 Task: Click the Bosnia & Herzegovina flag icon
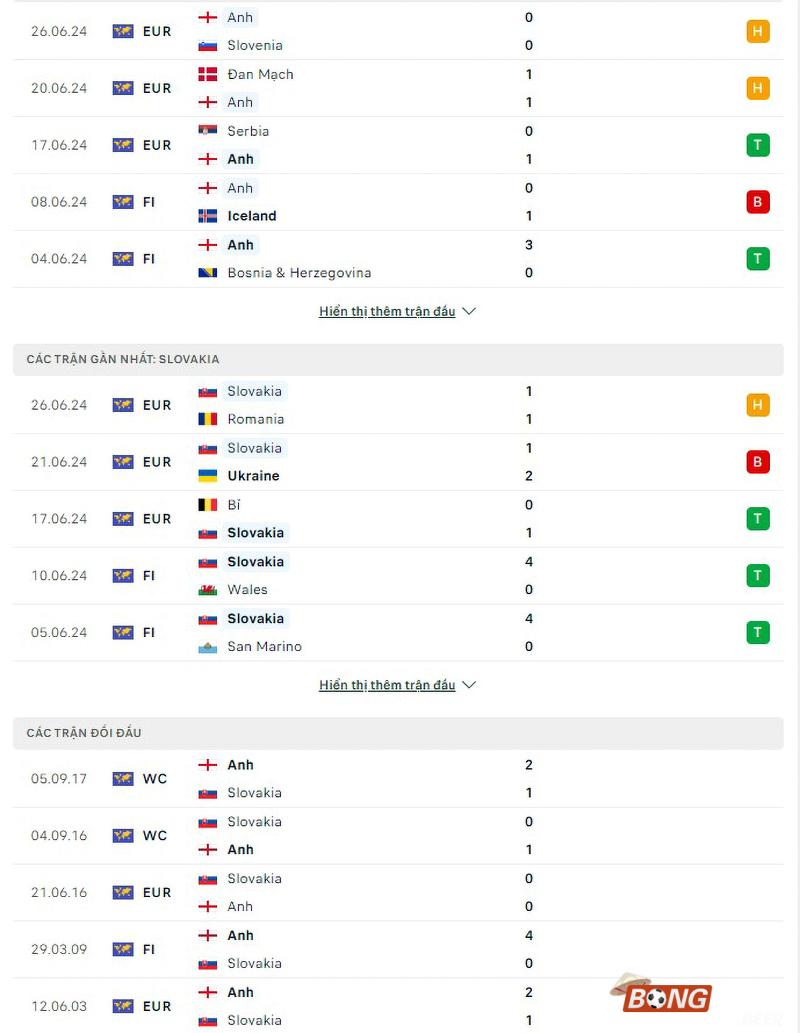(208, 272)
